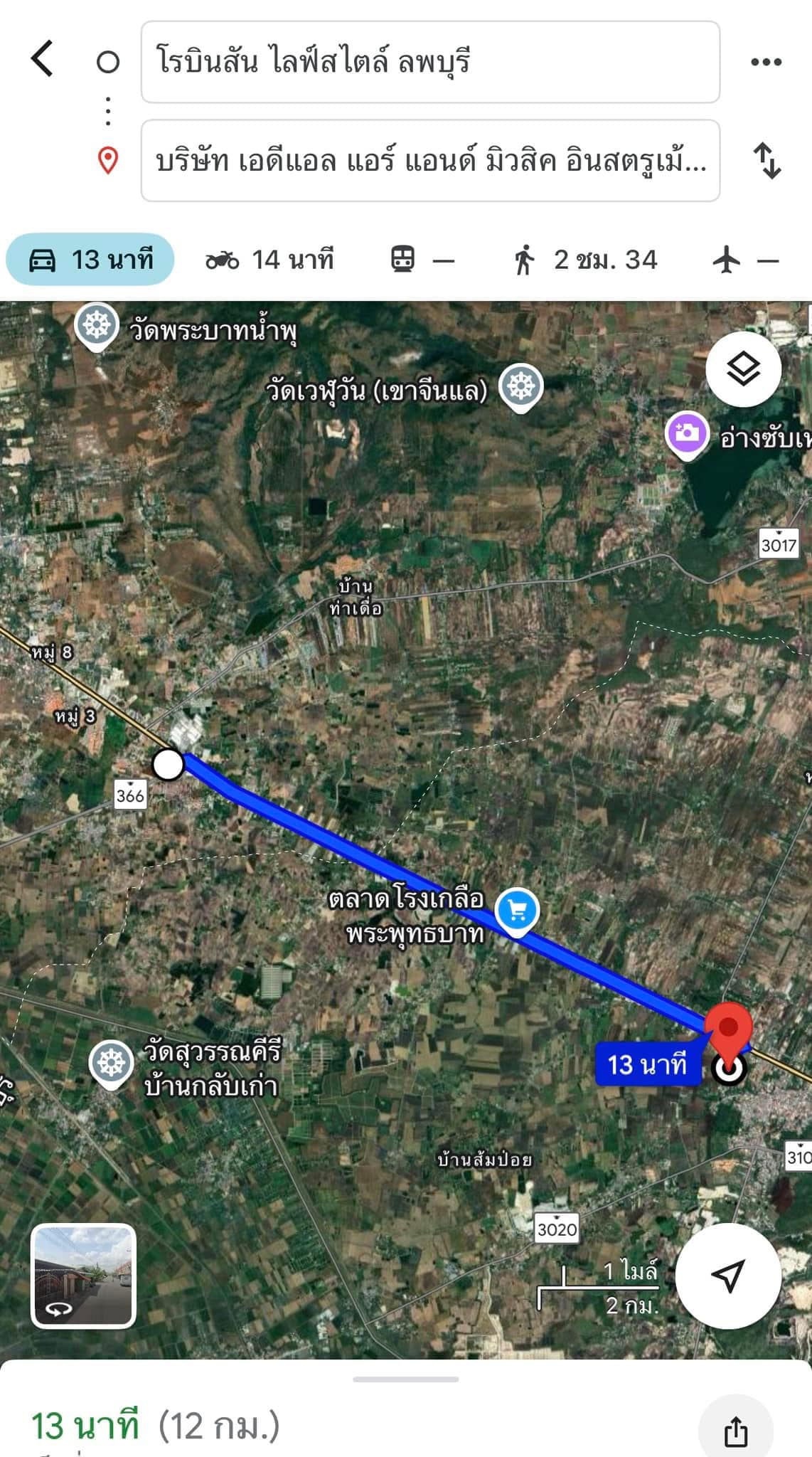Select the driving mode 13 นาที
Viewport: 812px width, 1457px height.
point(90,260)
